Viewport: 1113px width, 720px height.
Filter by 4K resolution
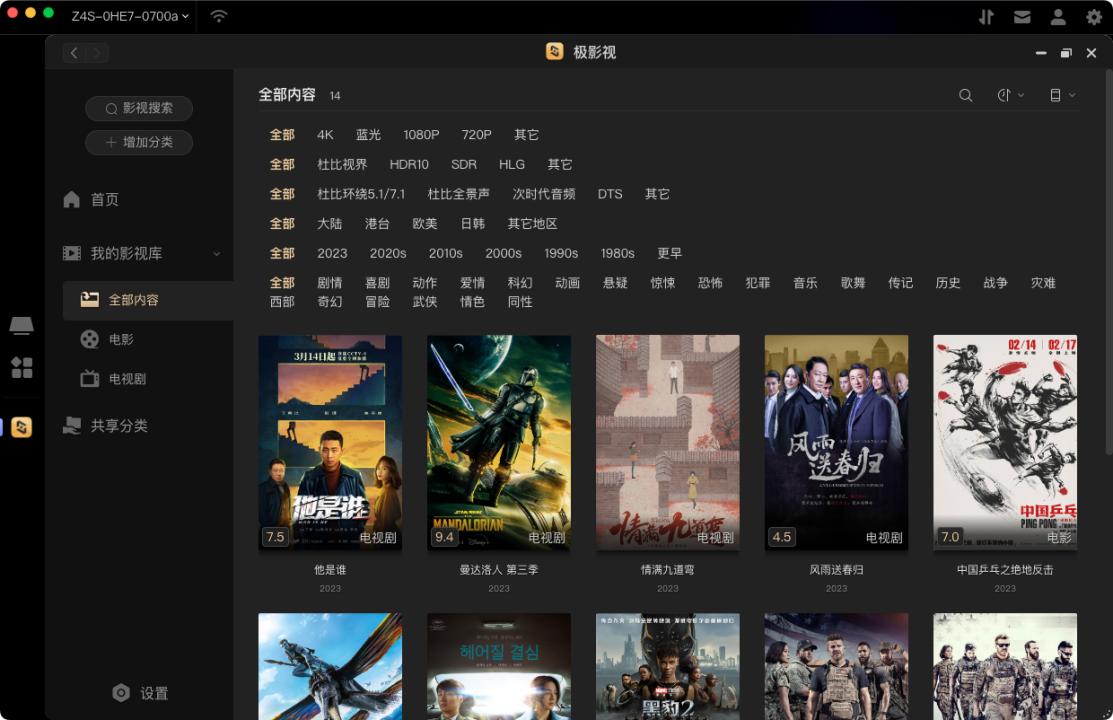[x=325, y=134]
